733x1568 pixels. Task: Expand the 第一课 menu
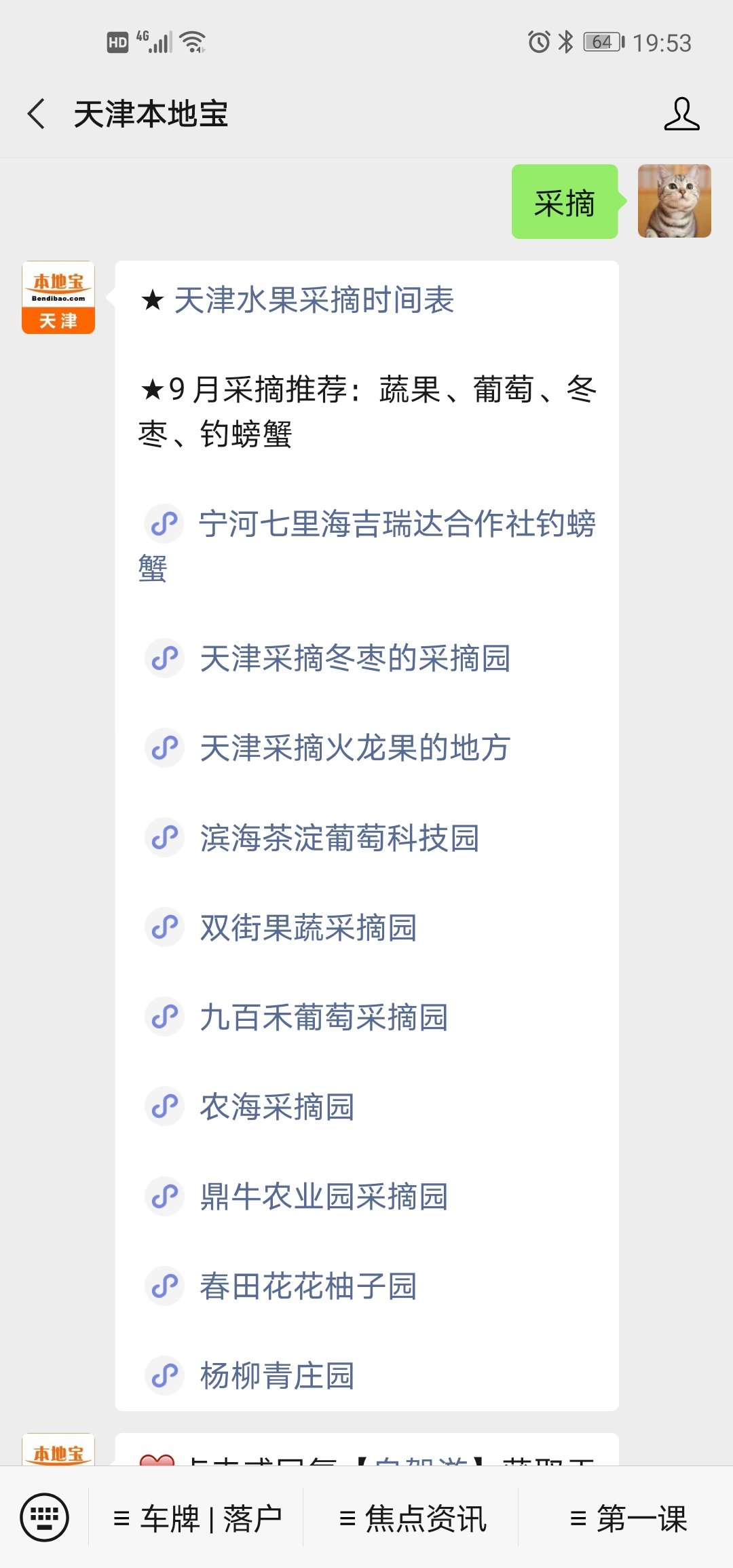coord(628,1518)
